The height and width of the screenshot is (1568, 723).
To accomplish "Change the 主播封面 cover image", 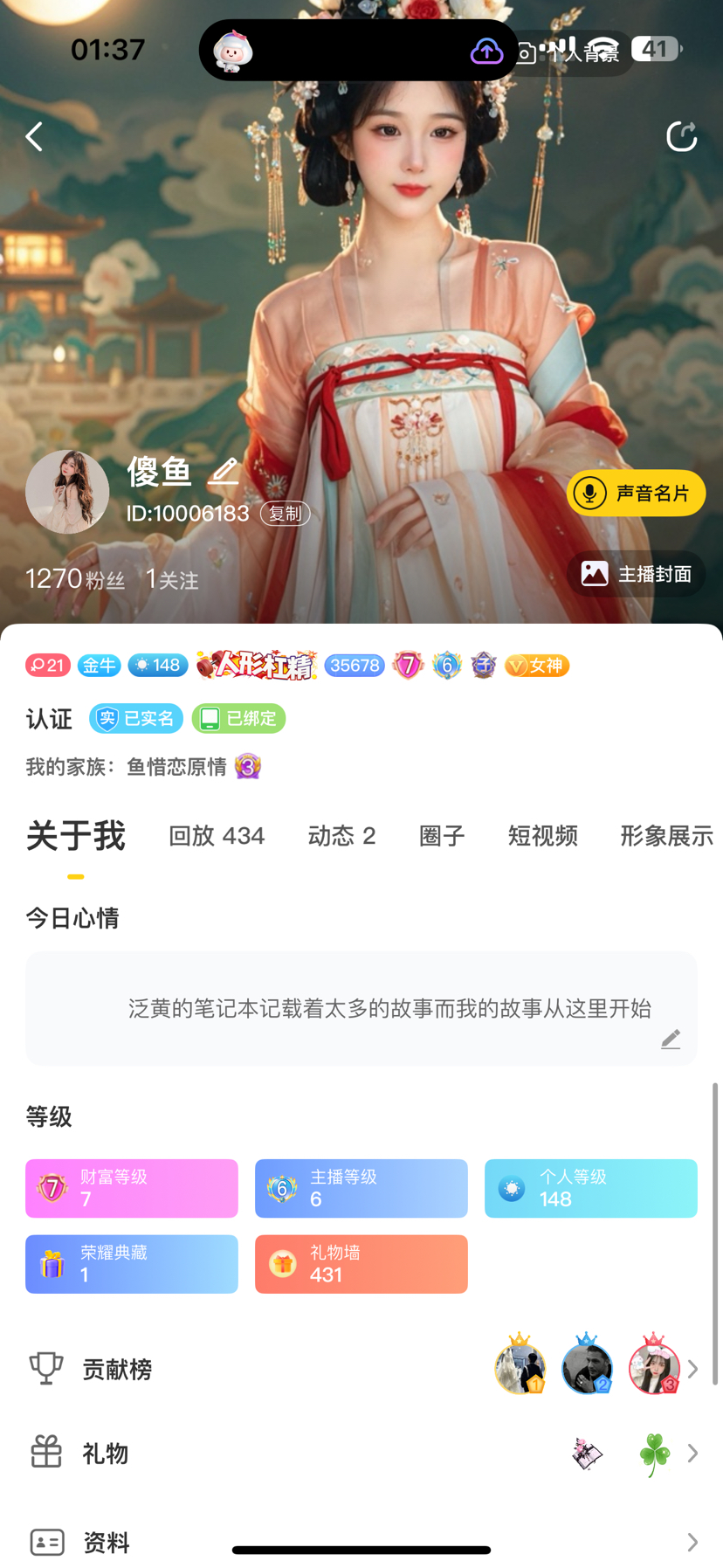I will (x=636, y=574).
